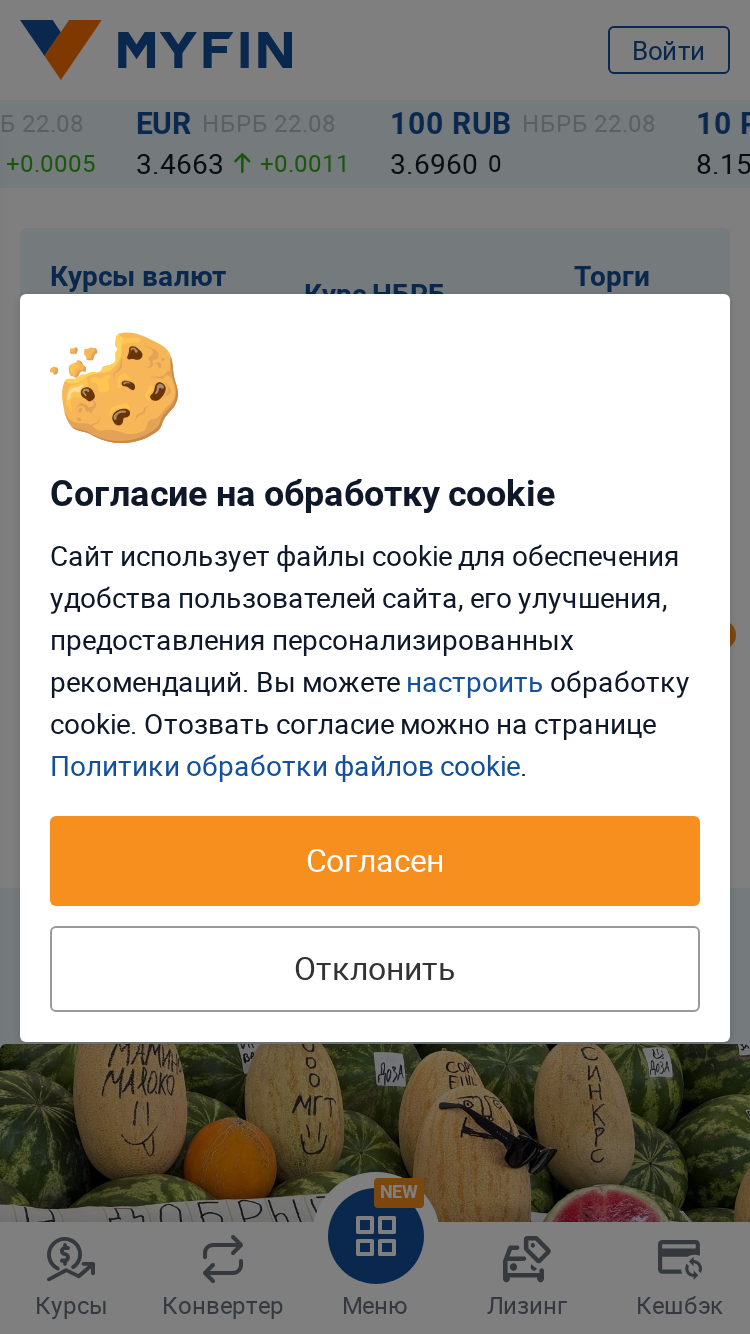The height and width of the screenshot is (1334, 750).
Task: Switch to the Курсы tab
Action: tap(71, 1278)
